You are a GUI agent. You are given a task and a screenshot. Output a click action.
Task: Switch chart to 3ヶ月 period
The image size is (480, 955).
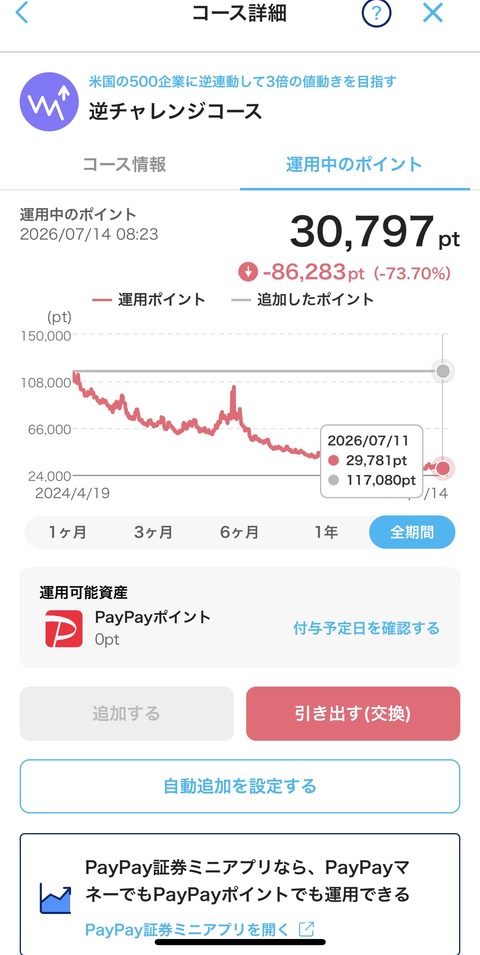(153, 532)
